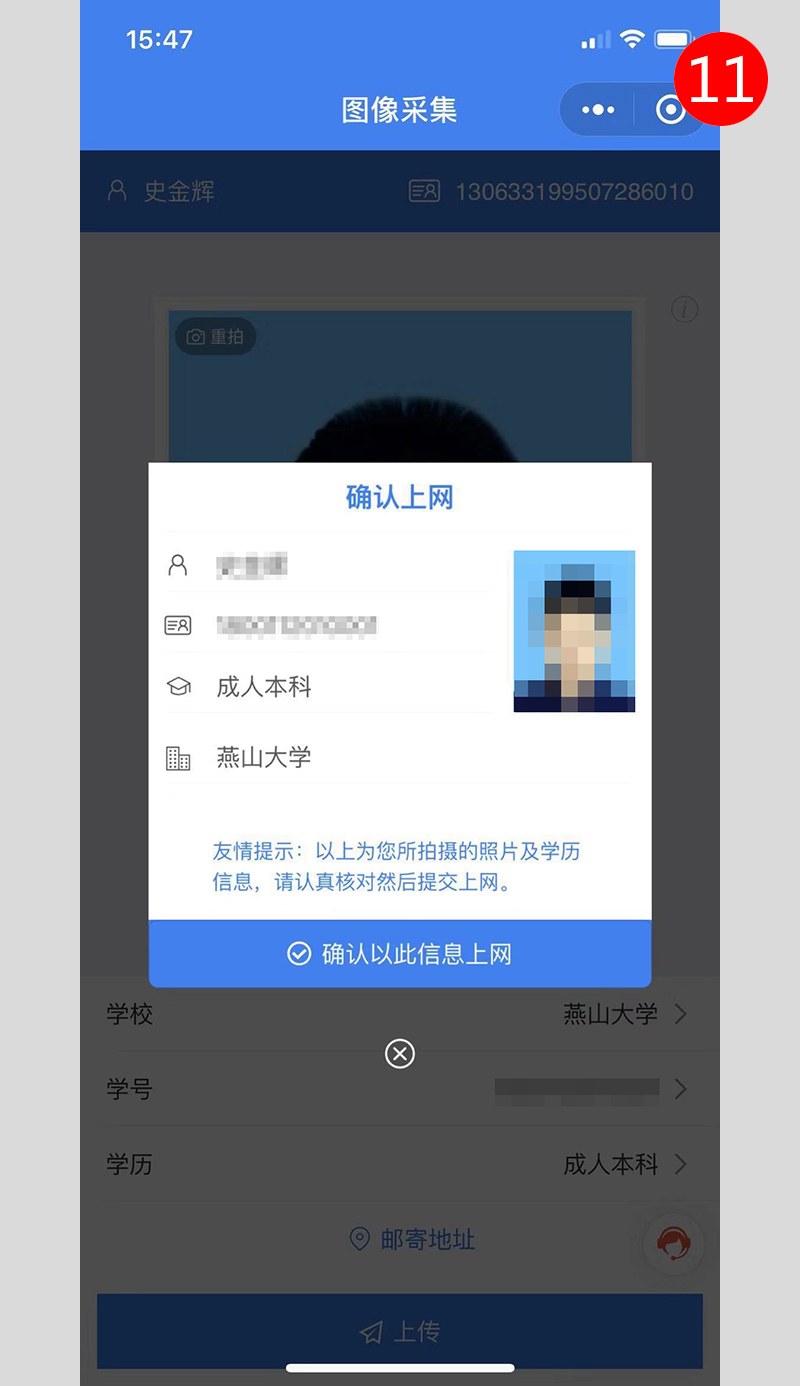Open the 学号 row

coord(400,1089)
